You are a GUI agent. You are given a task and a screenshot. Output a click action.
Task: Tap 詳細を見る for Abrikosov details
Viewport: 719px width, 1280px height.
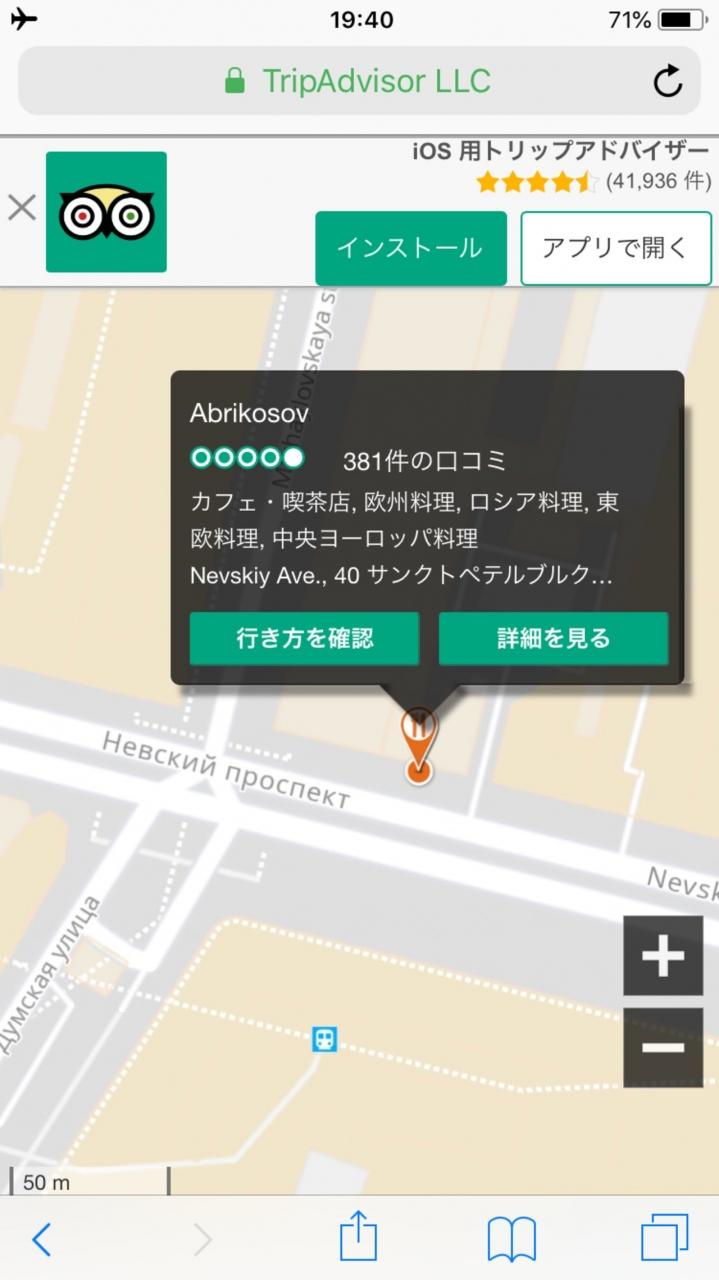pyautogui.click(x=553, y=639)
